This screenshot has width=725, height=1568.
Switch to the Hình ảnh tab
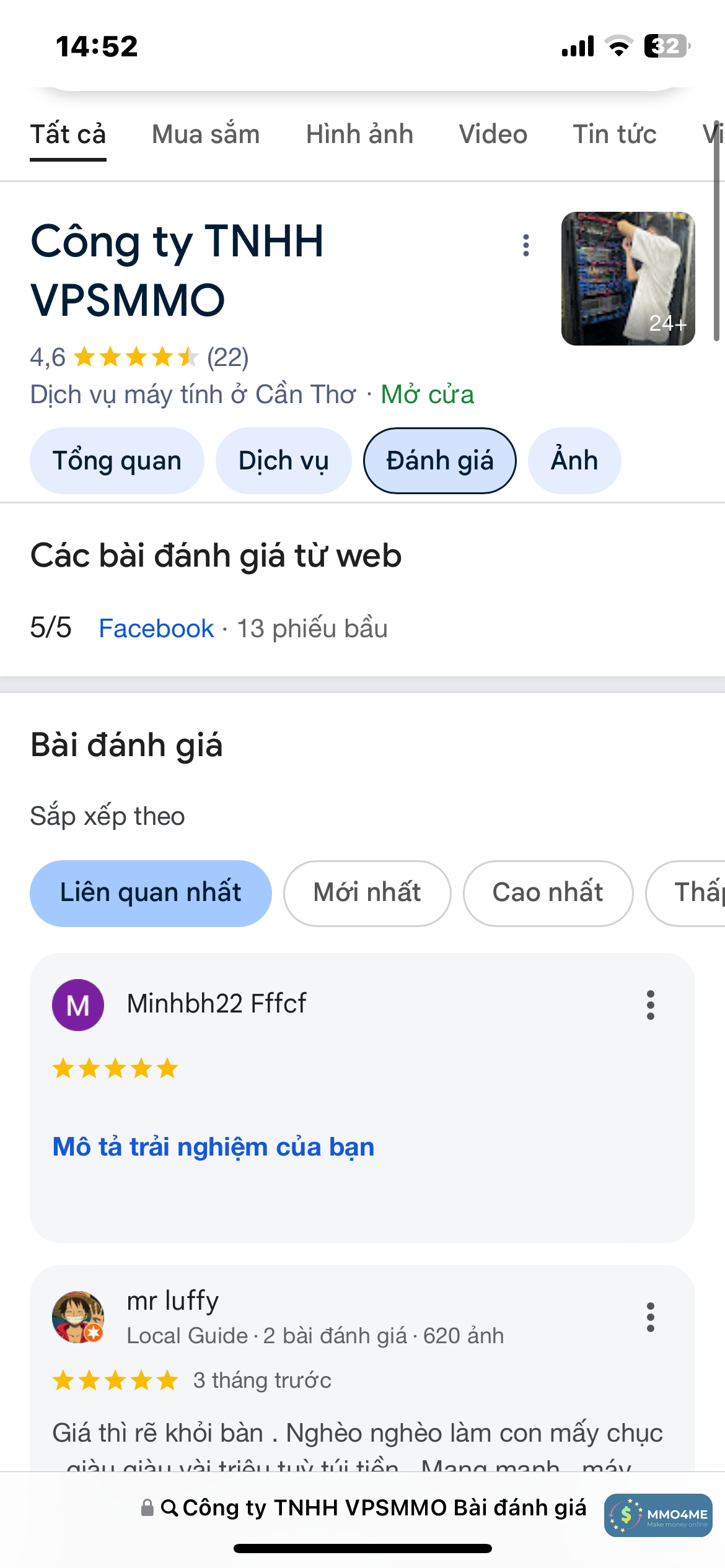click(359, 134)
